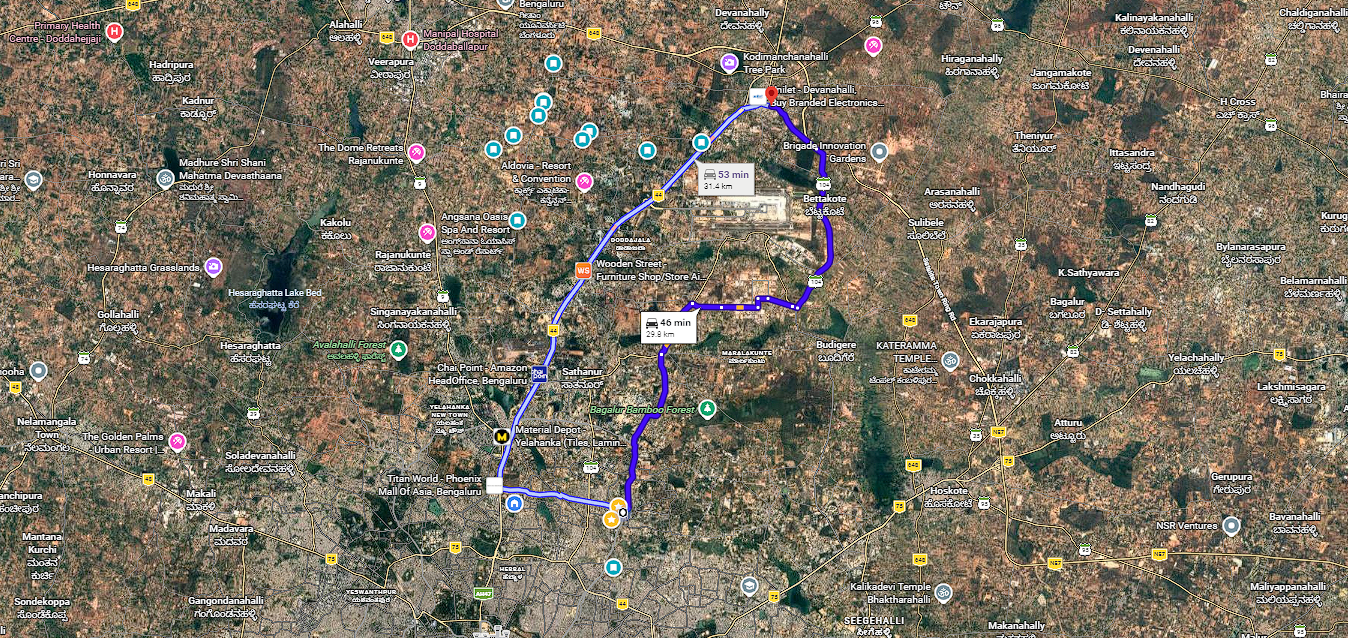
Task: Open NSR Ventures place marker
Action: tap(1232, 525)
